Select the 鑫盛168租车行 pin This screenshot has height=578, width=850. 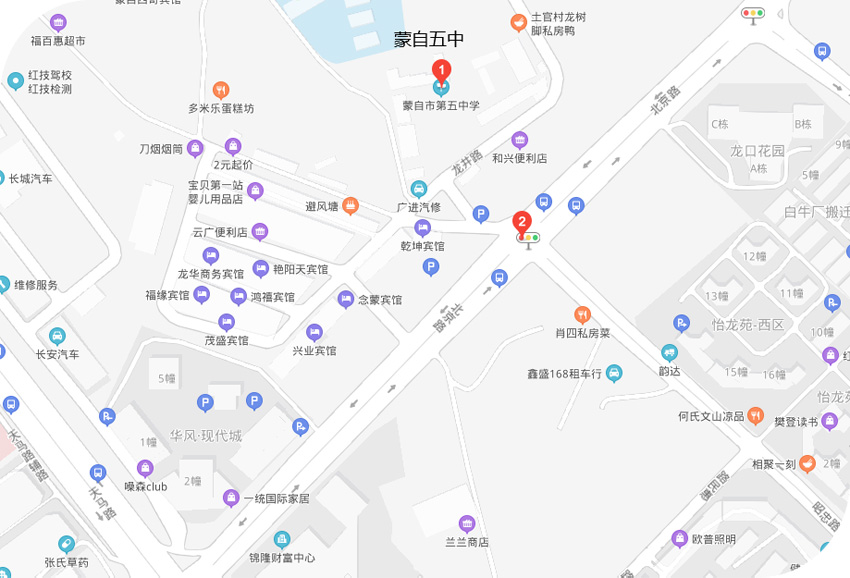pyautogui.click(x=614, y=374)
